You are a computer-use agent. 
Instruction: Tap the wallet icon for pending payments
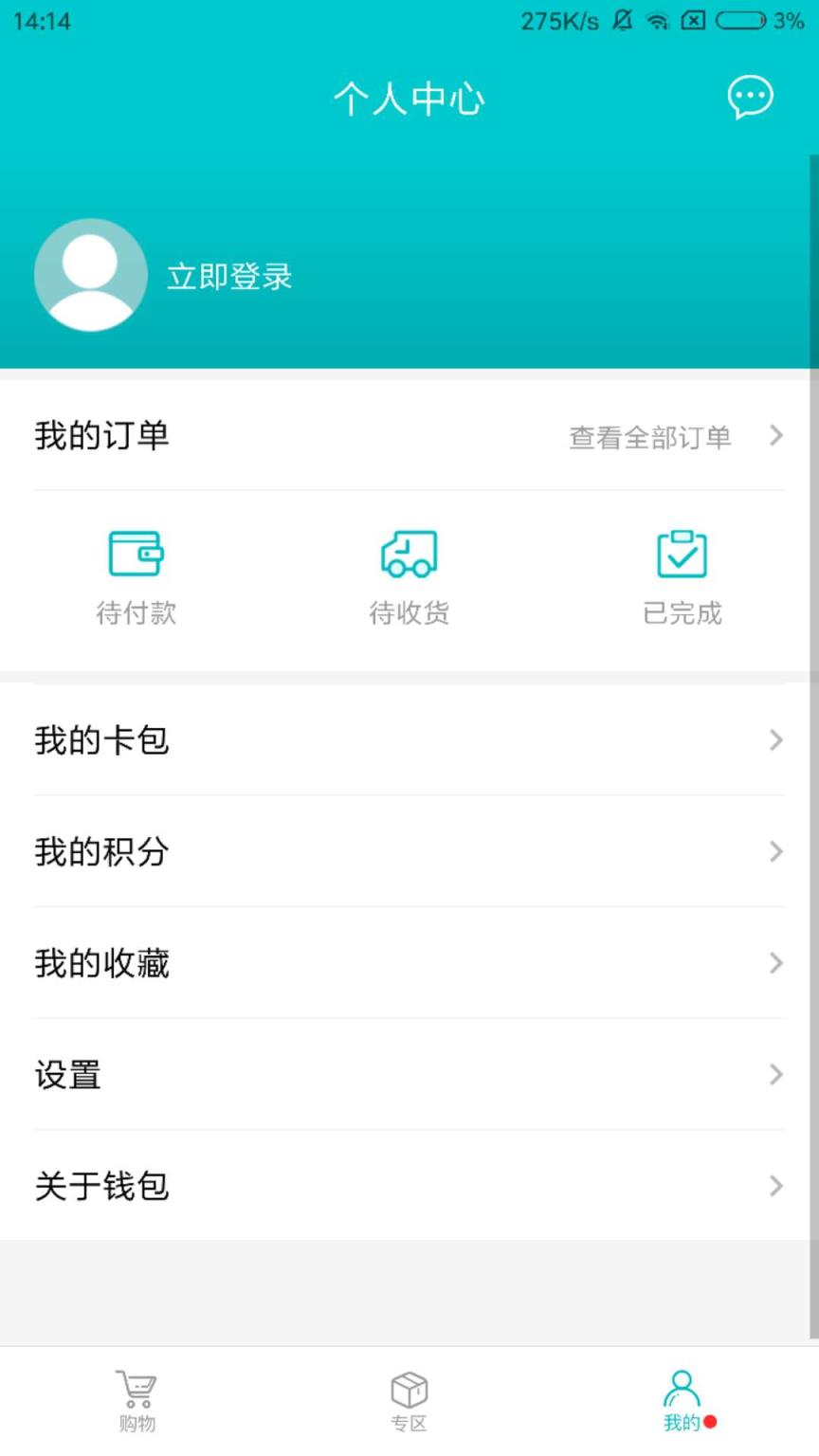[x=136, y=553]
